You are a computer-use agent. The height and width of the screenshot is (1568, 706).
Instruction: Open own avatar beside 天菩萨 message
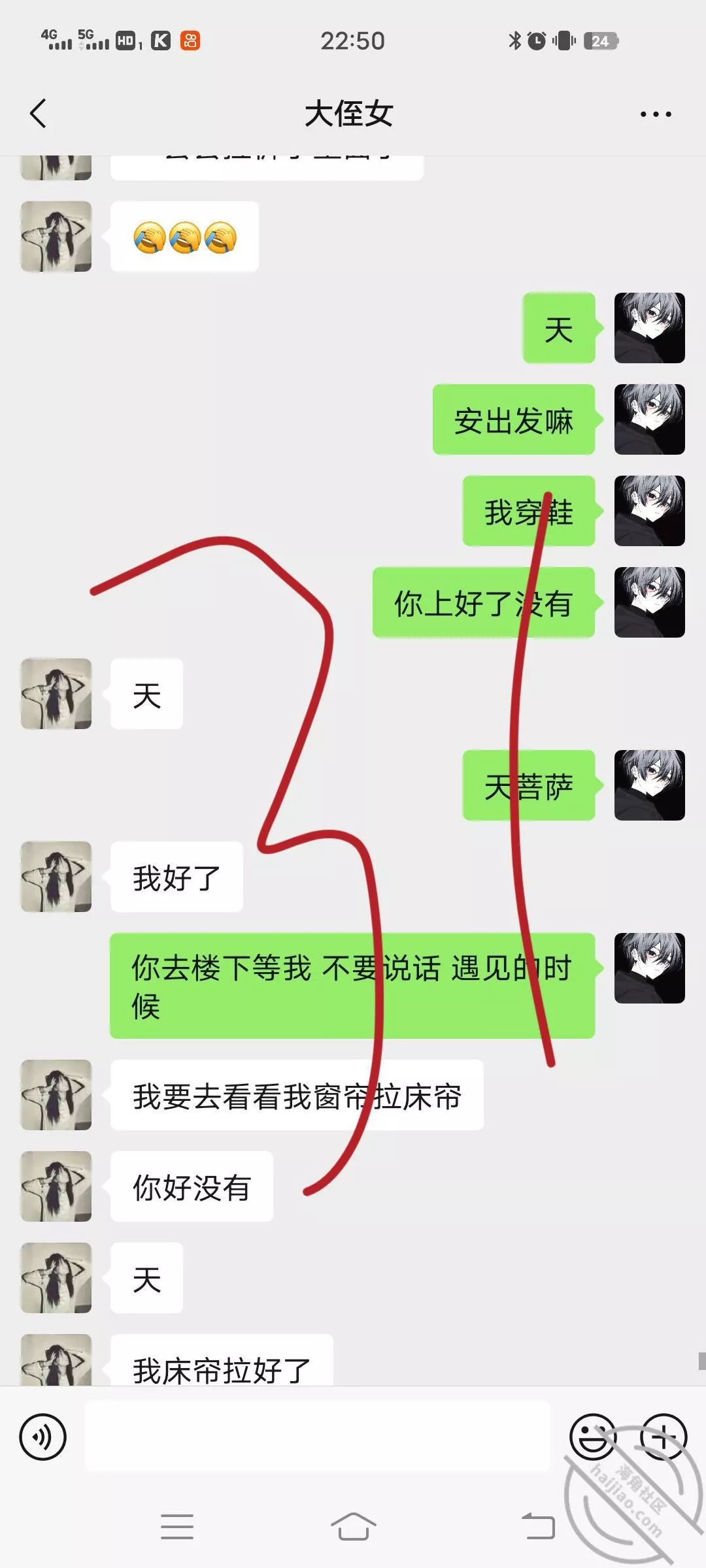pyautogui.click(x=649, y=785)
